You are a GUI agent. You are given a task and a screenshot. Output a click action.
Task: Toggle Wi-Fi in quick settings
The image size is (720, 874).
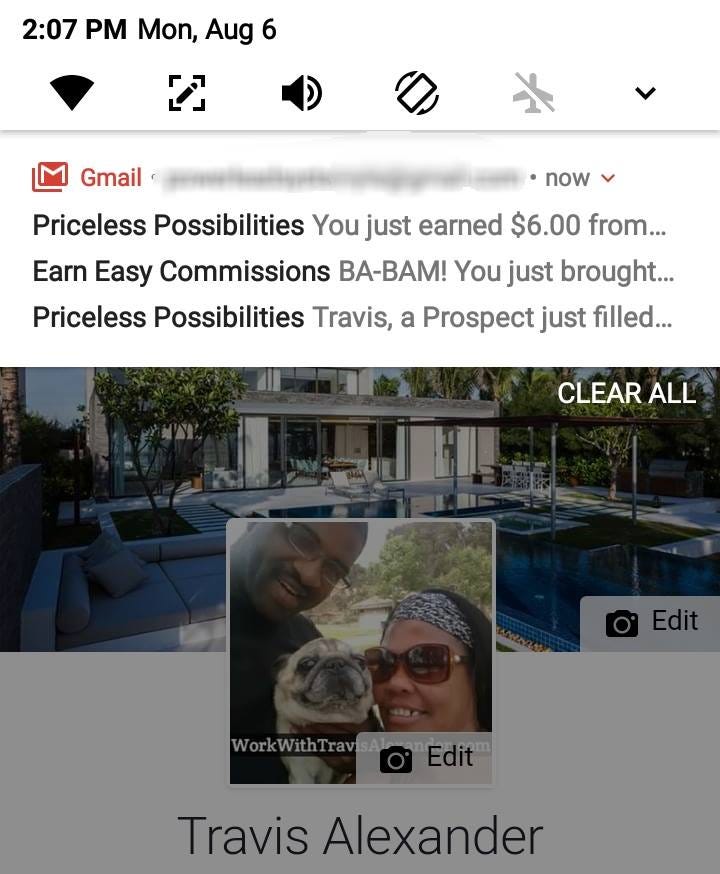pos(72,94)
